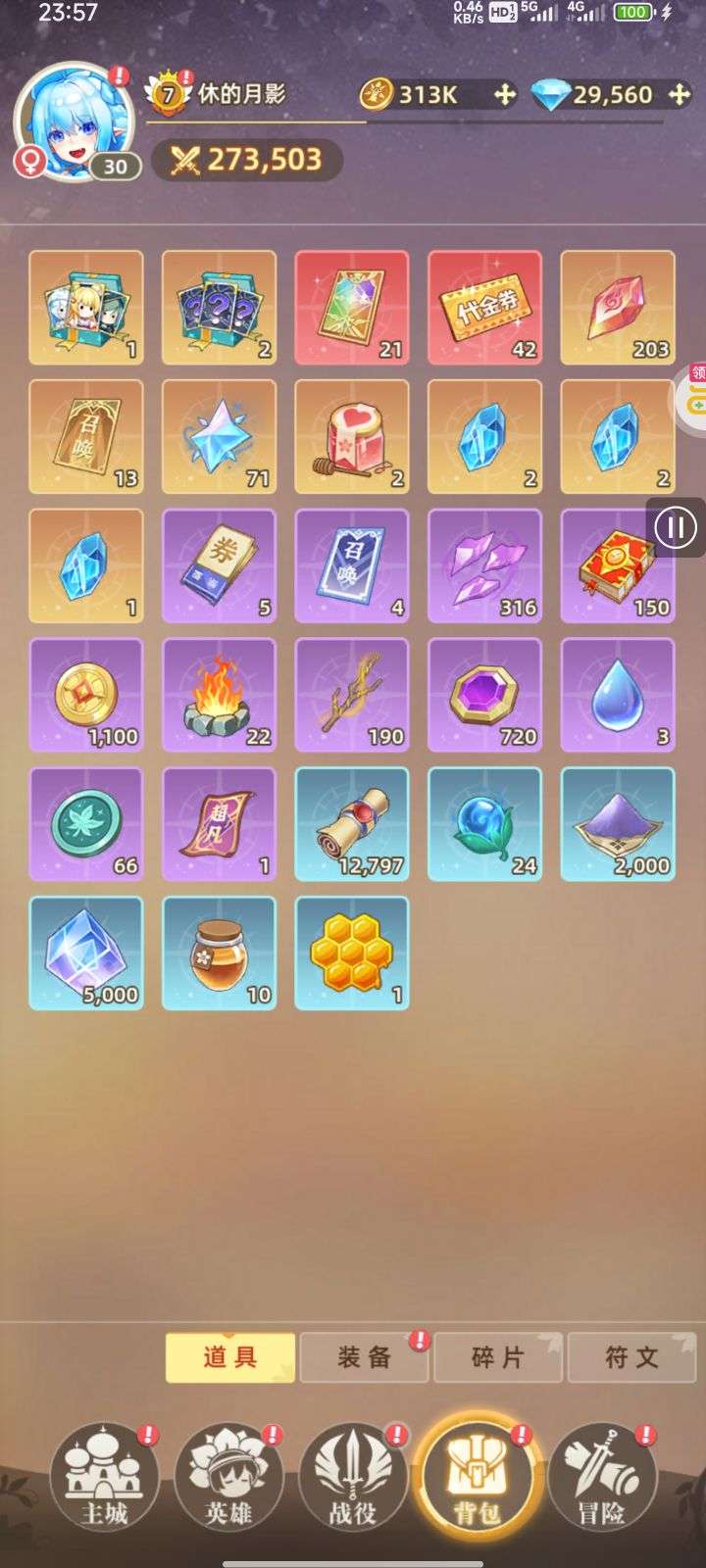Tap the pause floating button
This screenshot has height=1568, width=706.
point(675,528)
